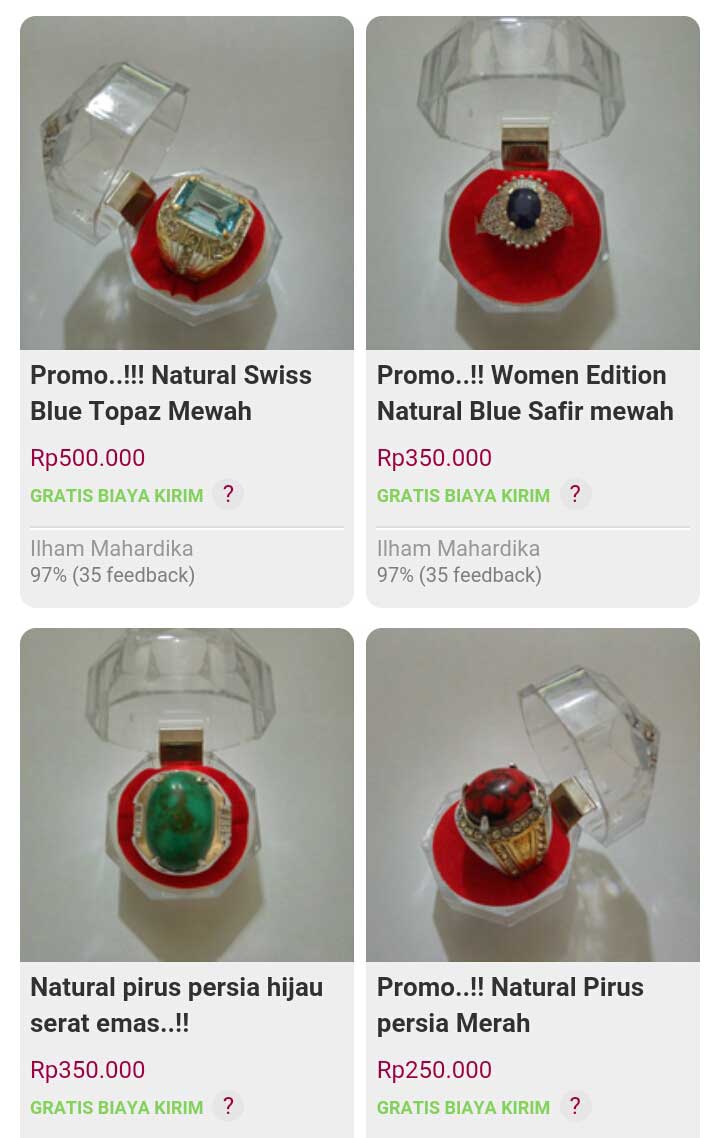Open seller Ilham Mahardika under Blue Topaz
The height and width of the screenshot is (1138, 717).
[x=112, y=548]
